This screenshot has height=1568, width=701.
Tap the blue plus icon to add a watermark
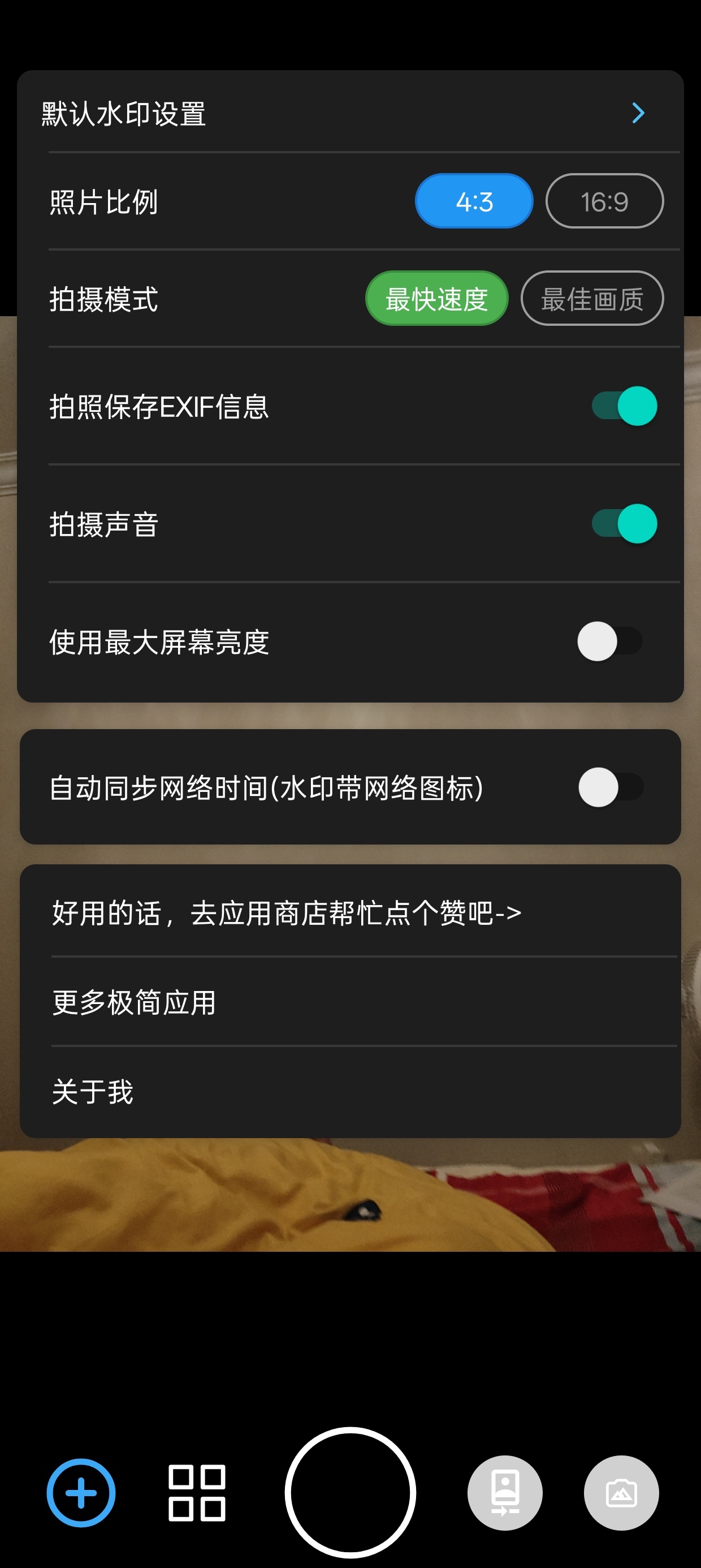click(x=80, y=1493)
